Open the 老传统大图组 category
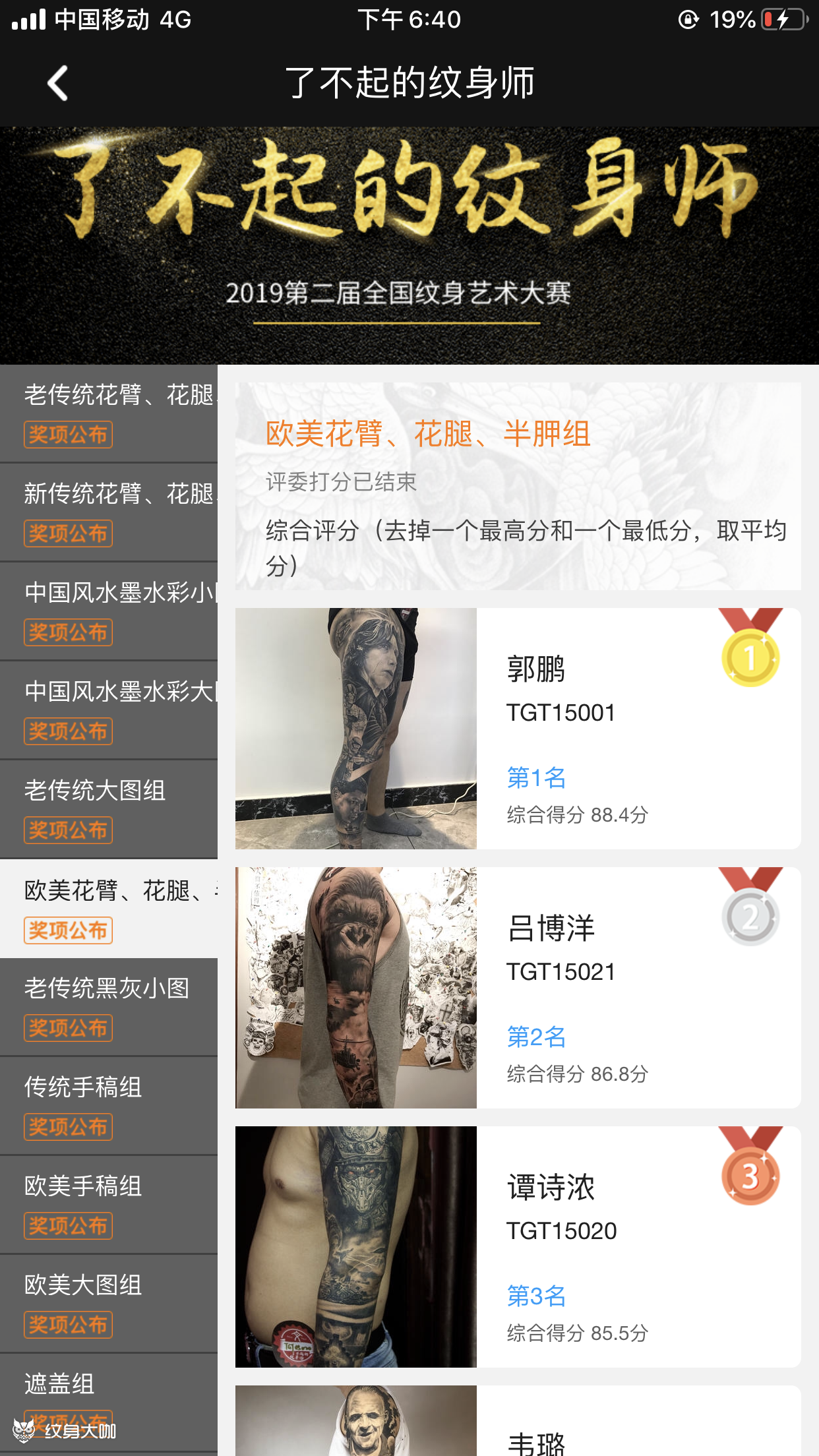Screen dimensions: 819x1456 click(109, 809)
